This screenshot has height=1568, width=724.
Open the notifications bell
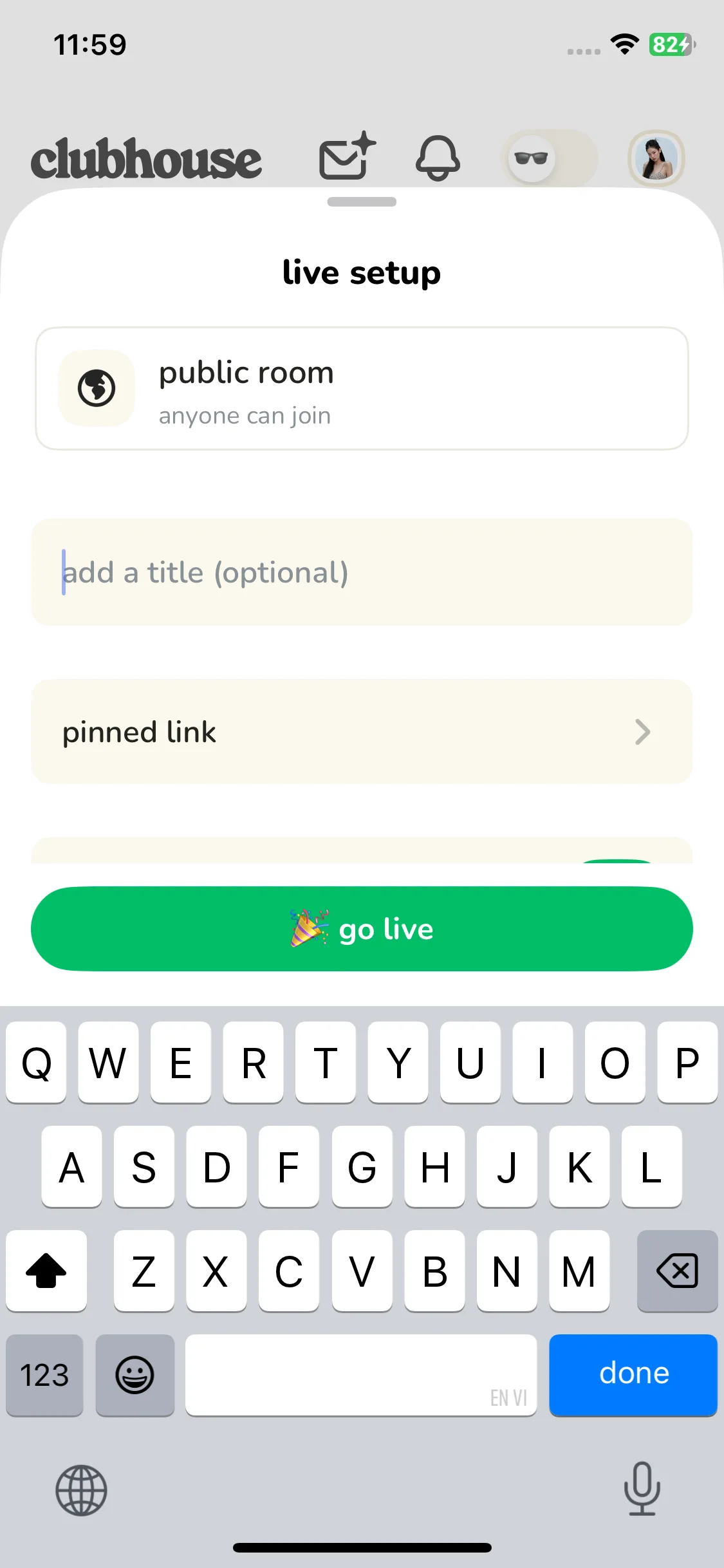[x=438, y=158]
